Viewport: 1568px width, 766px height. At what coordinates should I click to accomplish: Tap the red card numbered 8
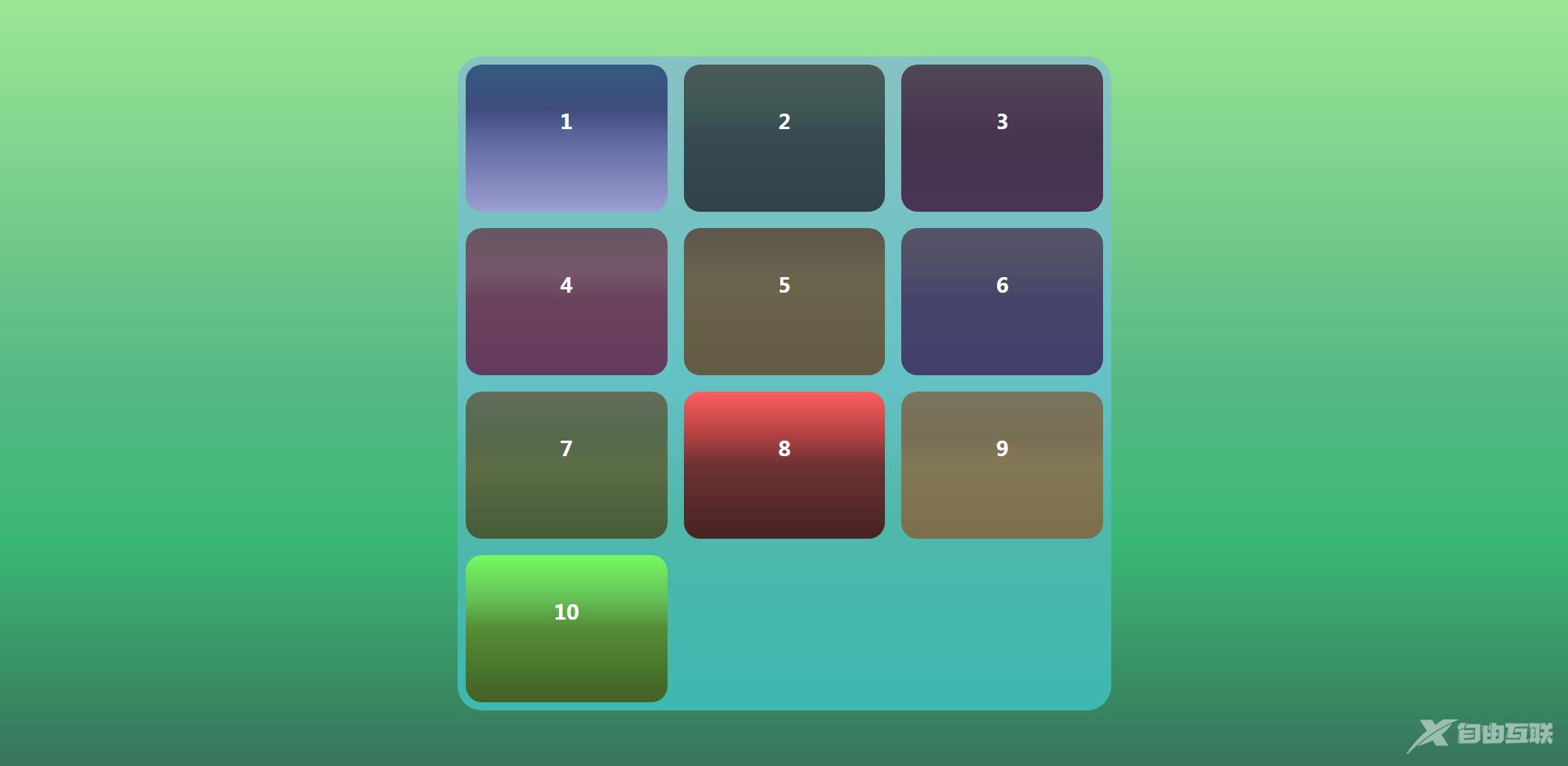[x=784, y=465]
